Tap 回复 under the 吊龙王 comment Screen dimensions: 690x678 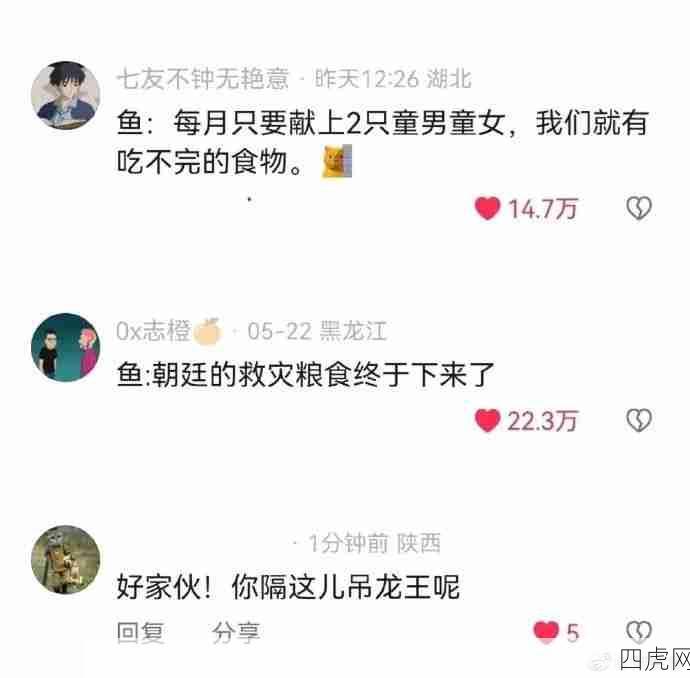140,631
